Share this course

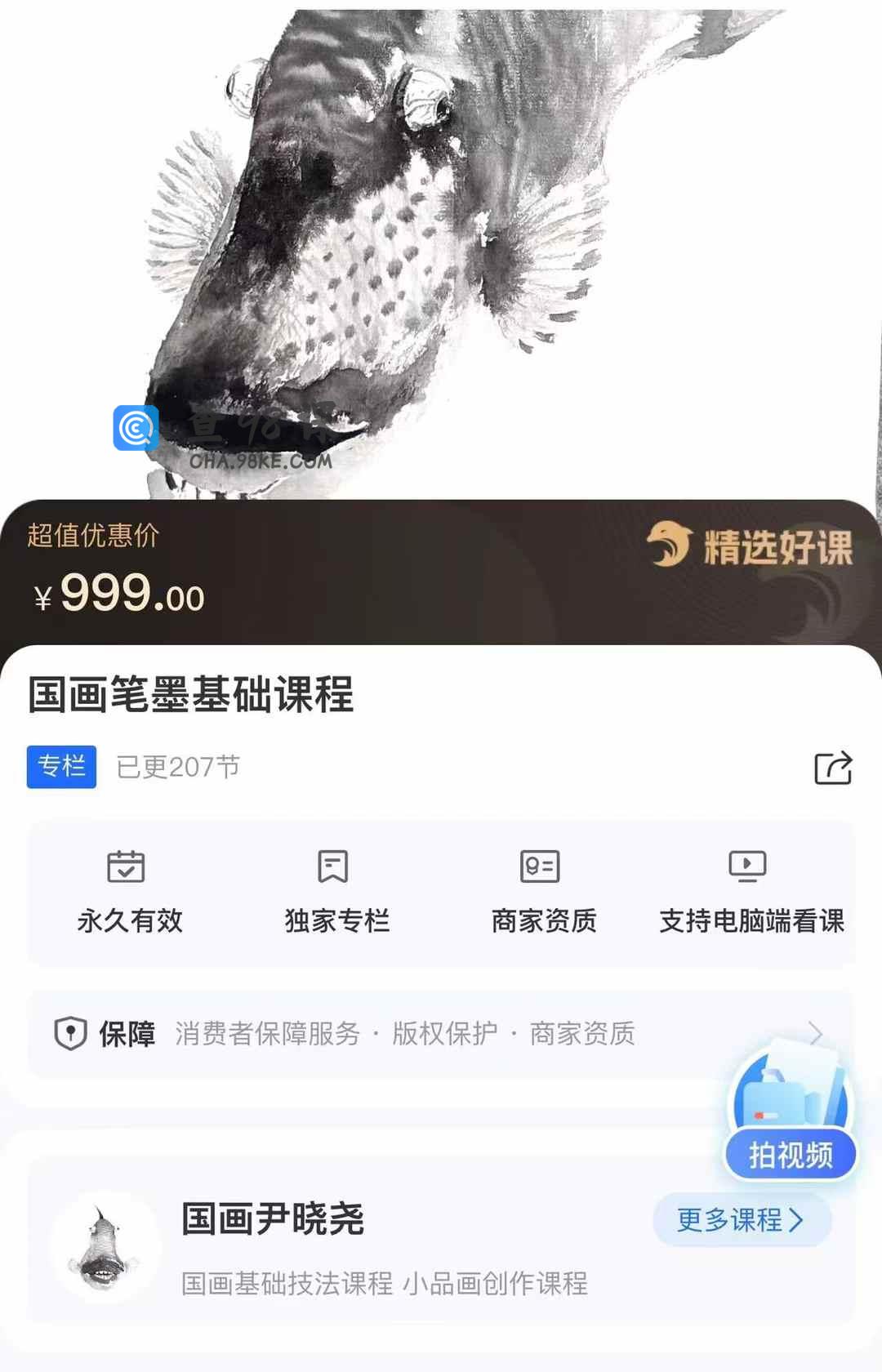pos(833,768)
